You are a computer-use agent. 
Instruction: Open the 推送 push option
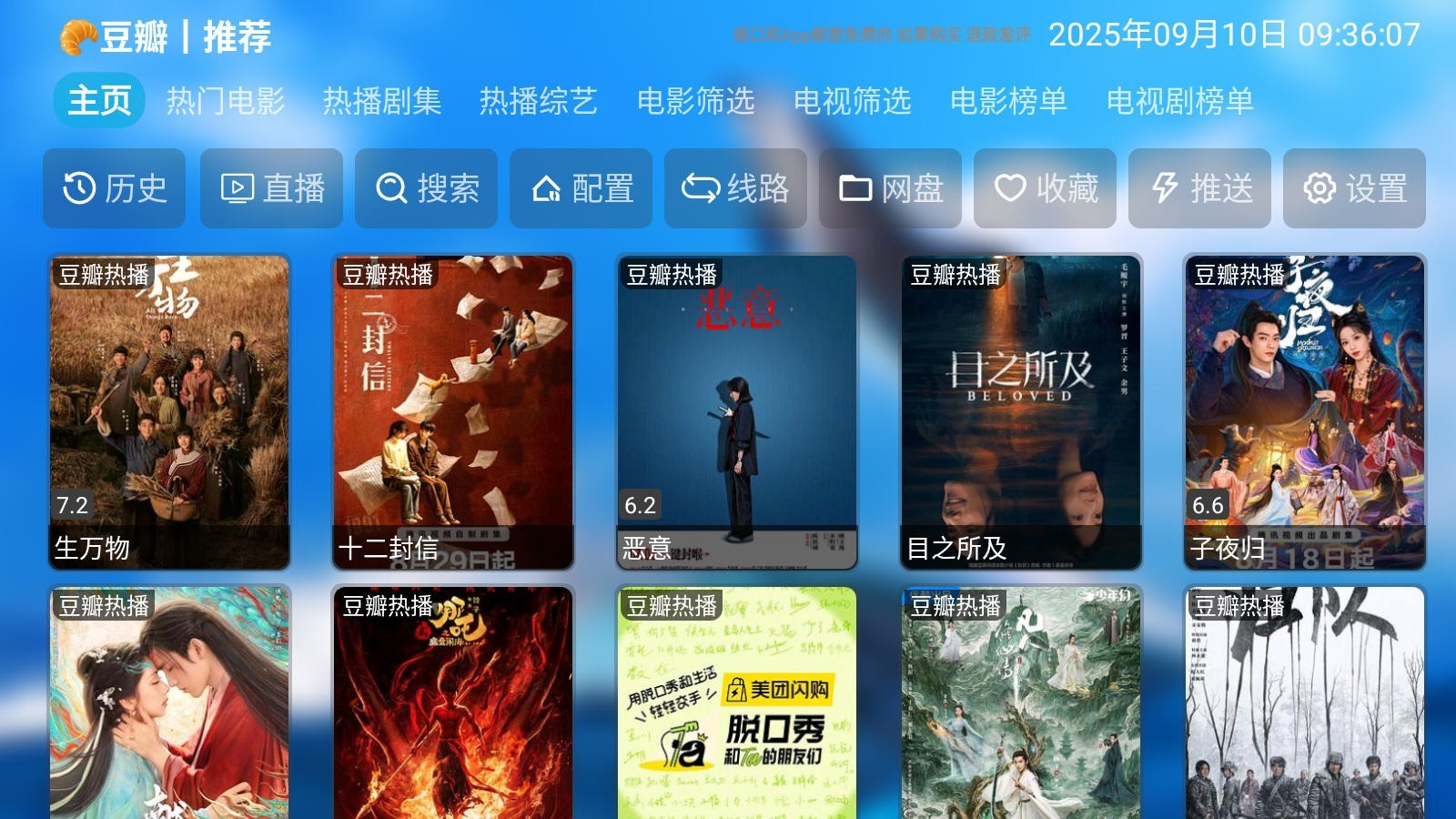point(1200,188)
